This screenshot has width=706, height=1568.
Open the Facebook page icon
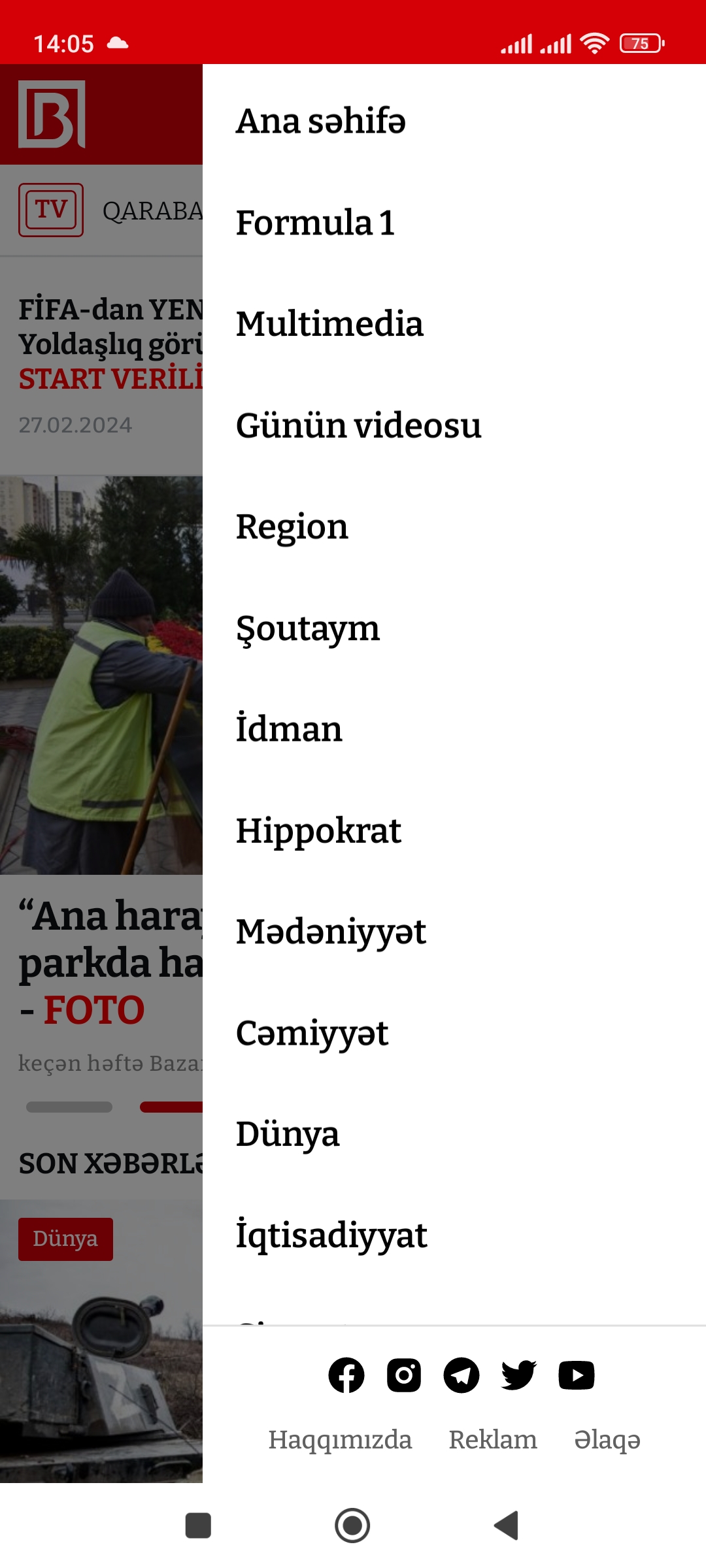pos(346,1375)
